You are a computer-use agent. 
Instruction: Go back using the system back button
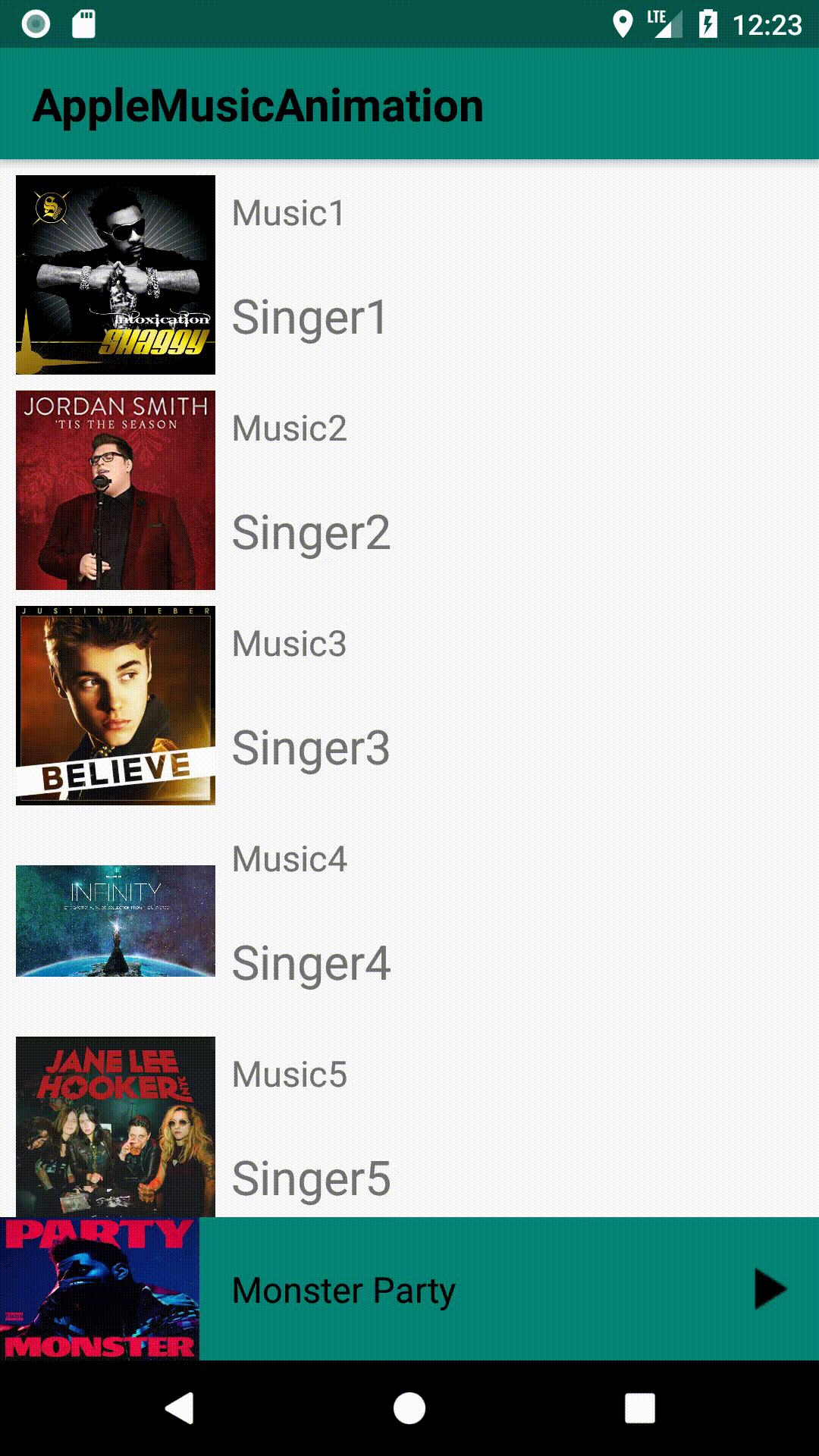pyautogui.click(x=180, y=1408)
